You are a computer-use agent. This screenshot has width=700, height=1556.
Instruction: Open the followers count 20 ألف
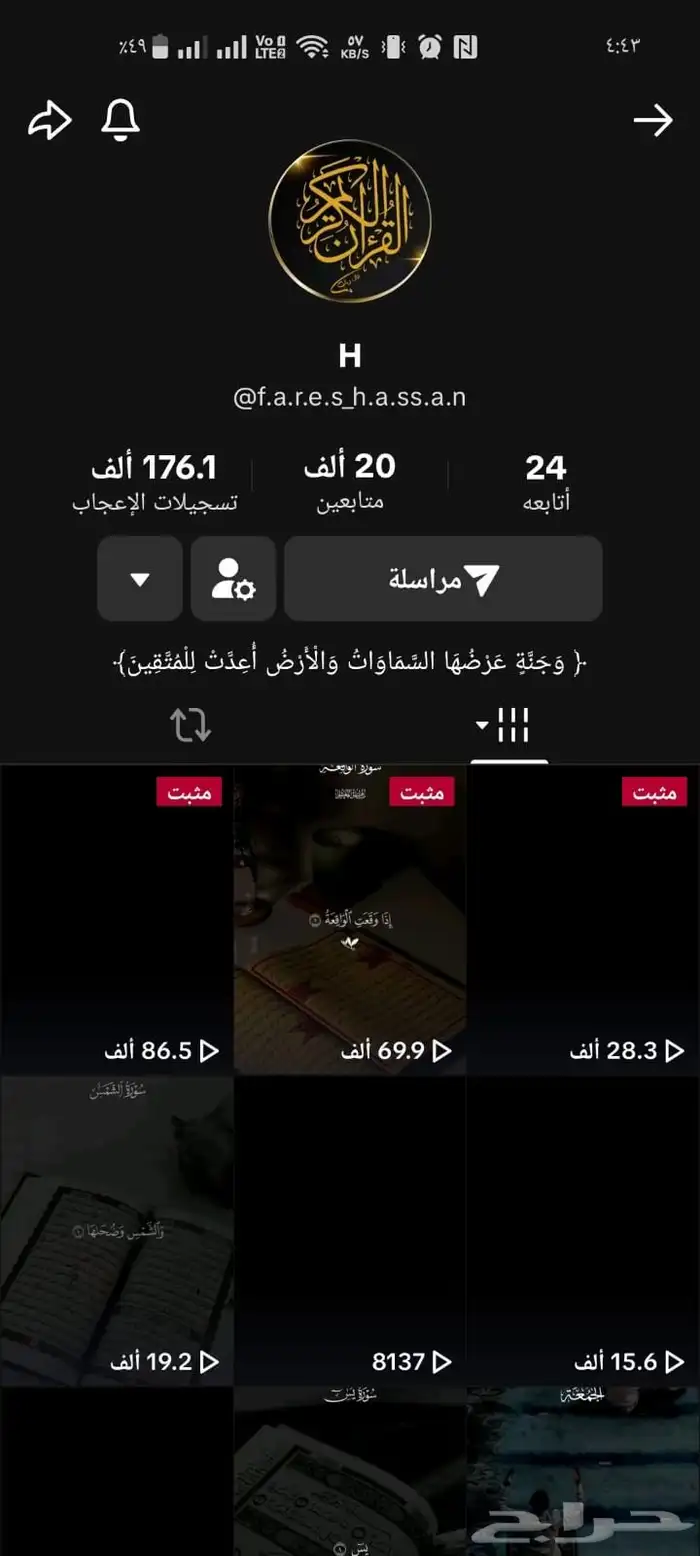(x=350, y=481)
